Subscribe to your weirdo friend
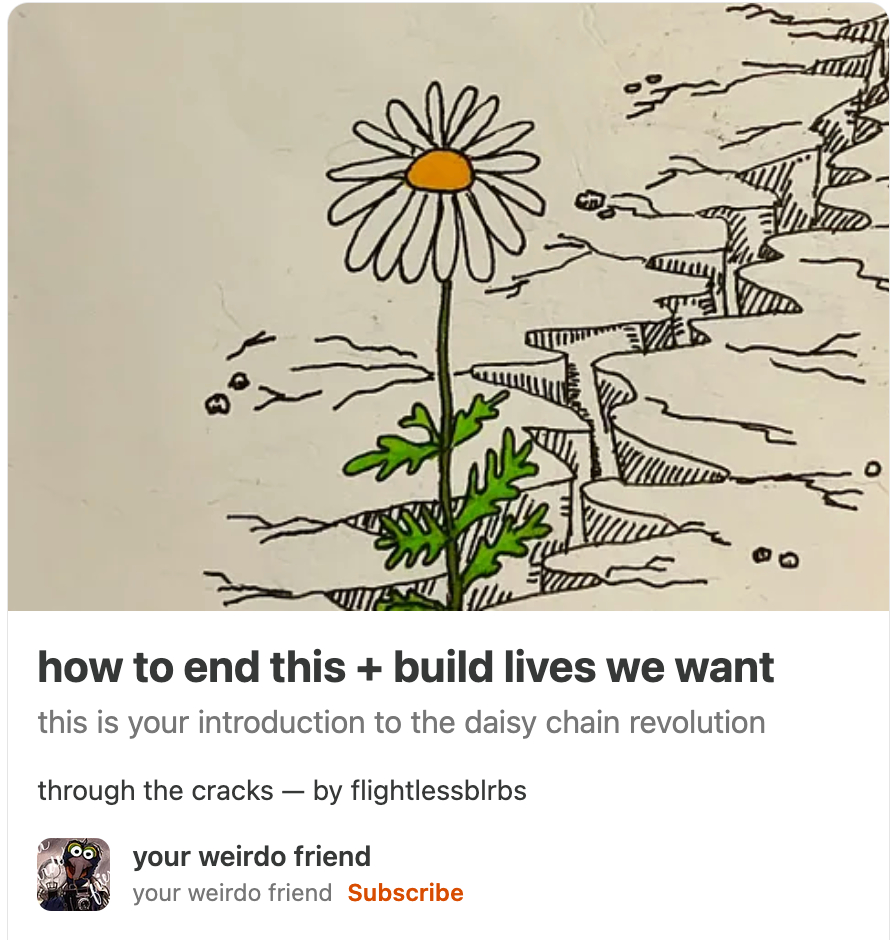 coord(405,893)
